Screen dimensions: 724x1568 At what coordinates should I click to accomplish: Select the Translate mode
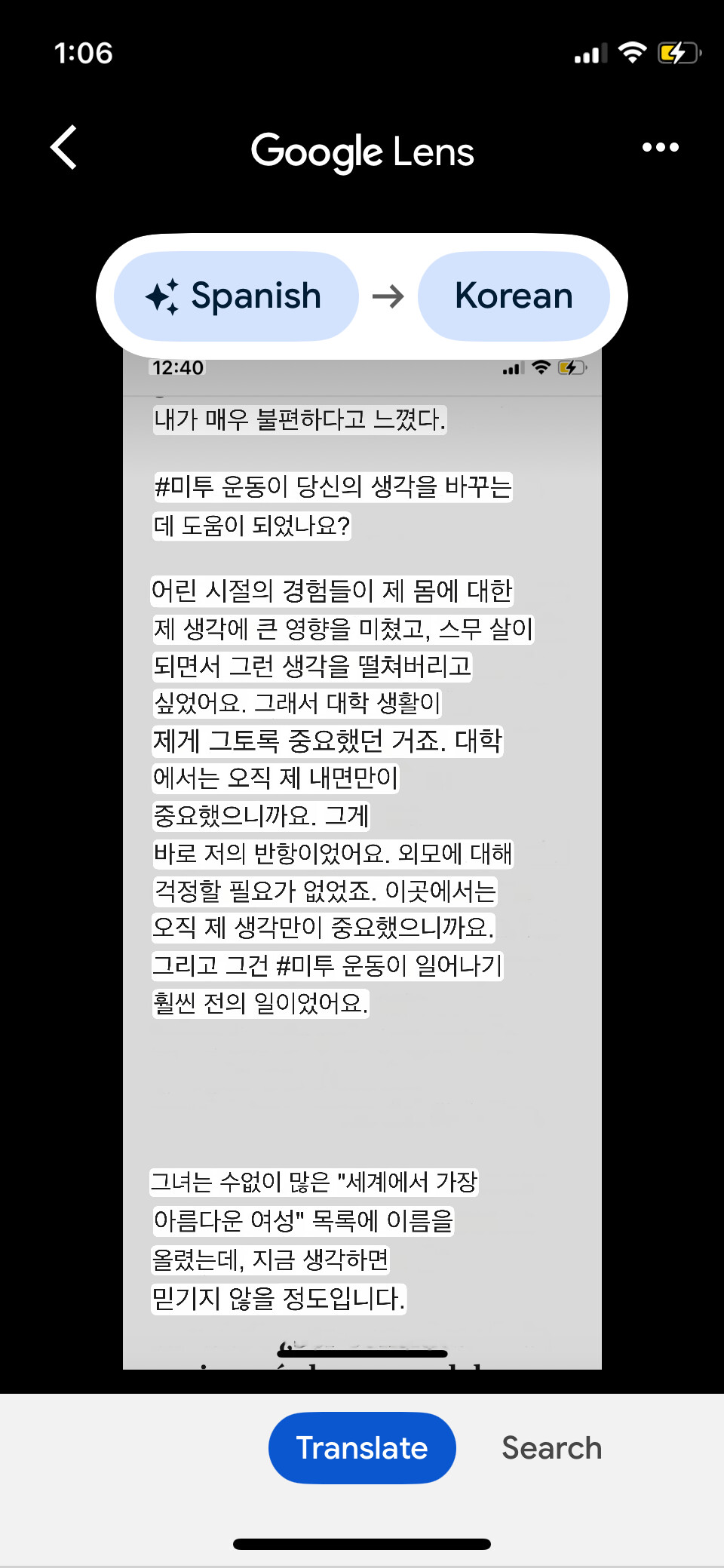pos(362,1447)
